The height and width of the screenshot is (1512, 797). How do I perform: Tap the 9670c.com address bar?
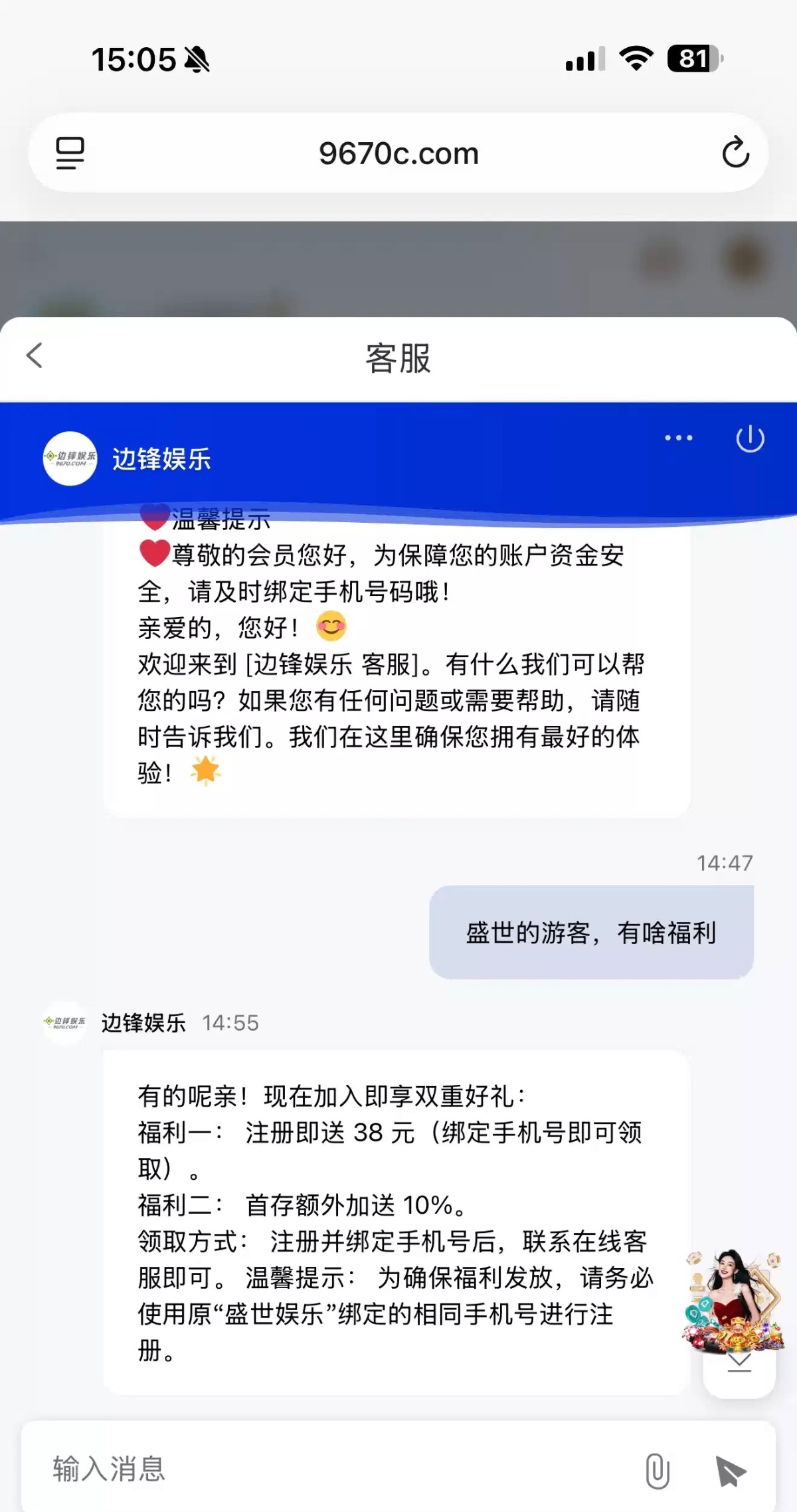point(398,153)
